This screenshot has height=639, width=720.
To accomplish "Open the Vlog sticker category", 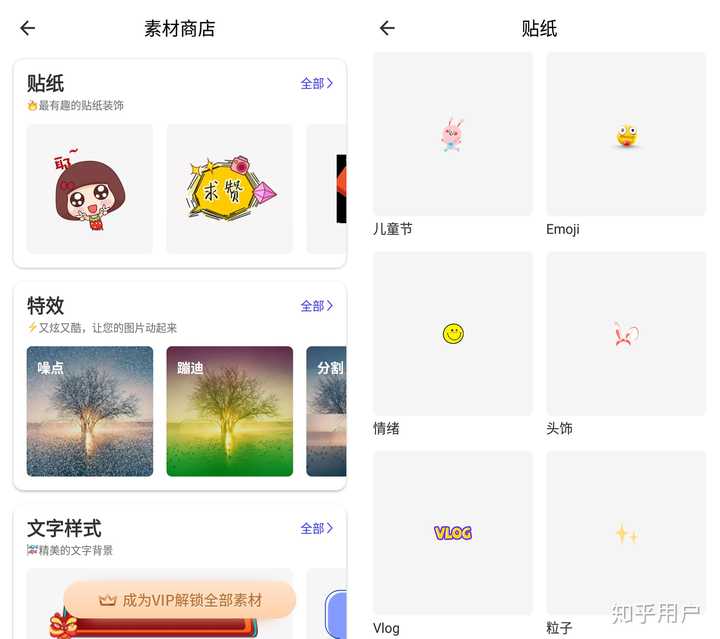I will click(x=453, y=532).
